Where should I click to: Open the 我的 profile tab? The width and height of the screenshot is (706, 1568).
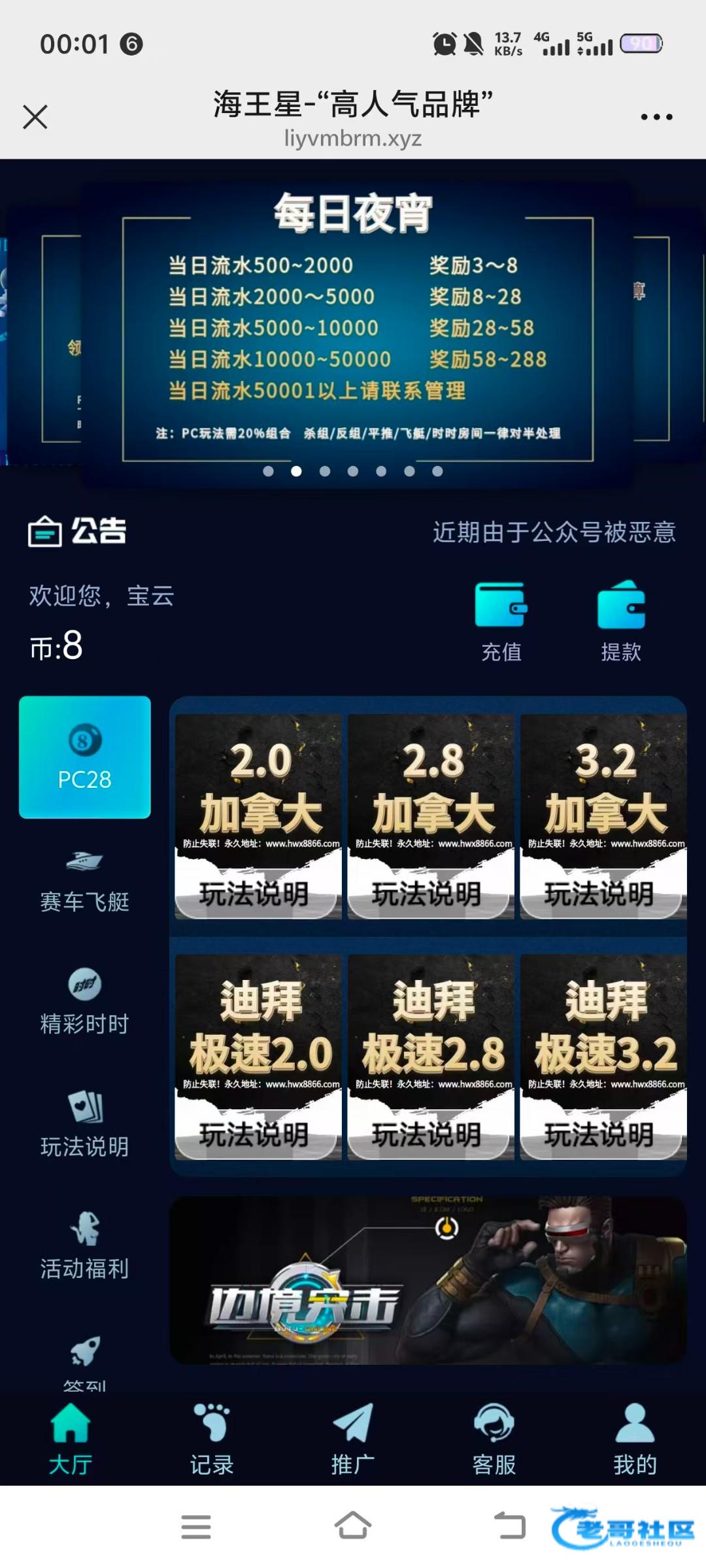point(635,1439)
